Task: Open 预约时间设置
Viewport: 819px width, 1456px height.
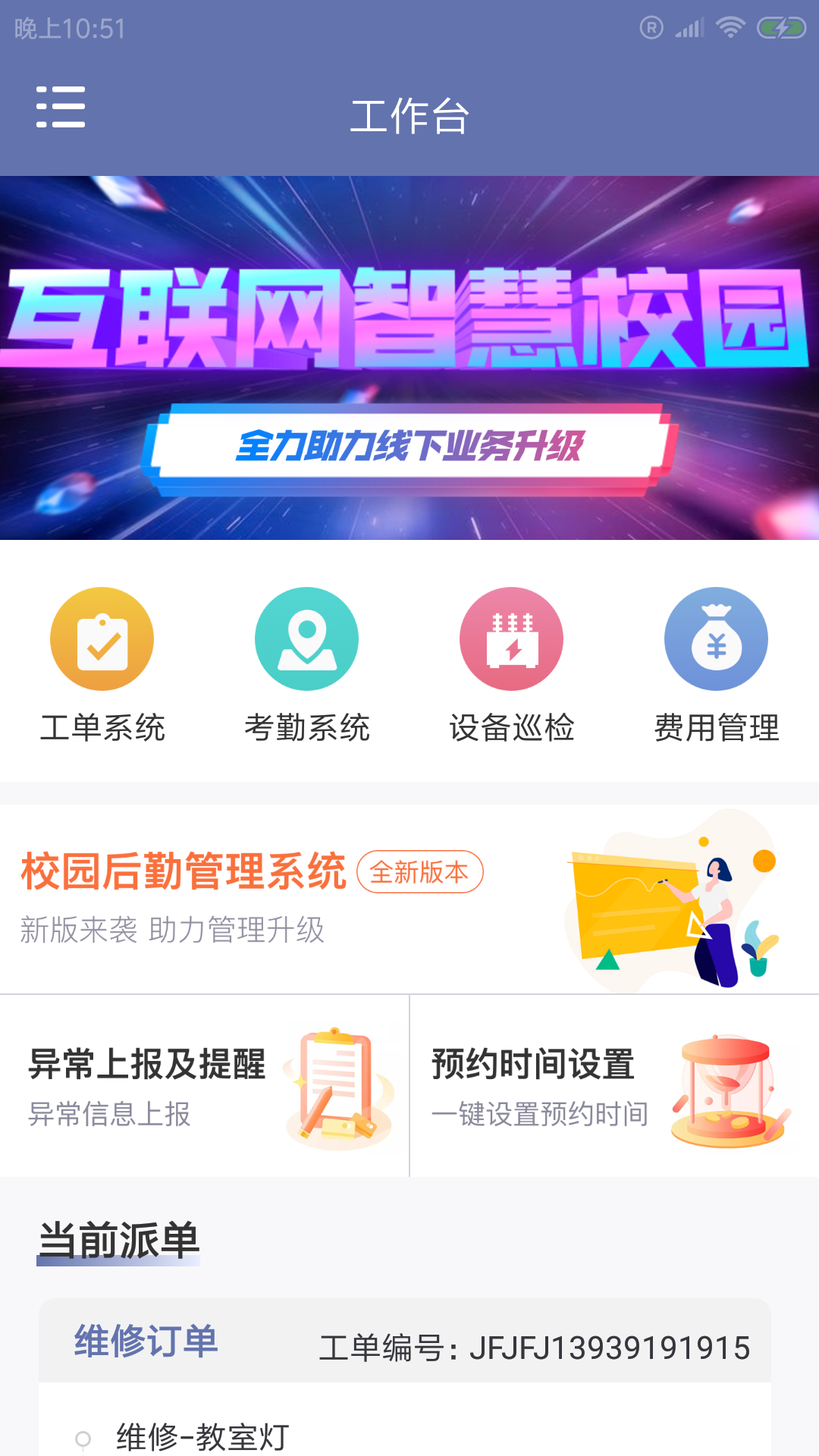Action: 614,1086
